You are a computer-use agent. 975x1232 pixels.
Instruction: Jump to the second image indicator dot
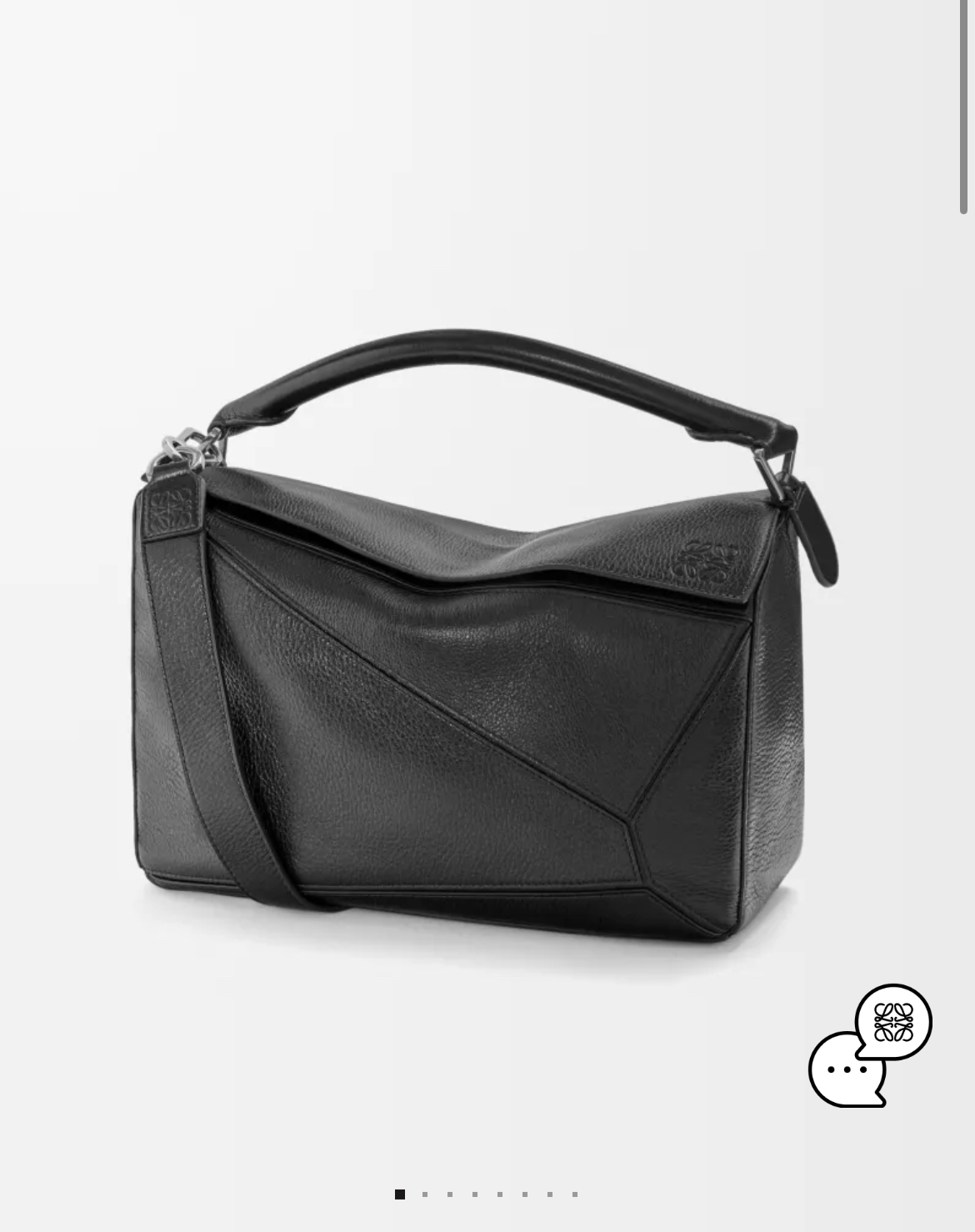(425, 1194)
